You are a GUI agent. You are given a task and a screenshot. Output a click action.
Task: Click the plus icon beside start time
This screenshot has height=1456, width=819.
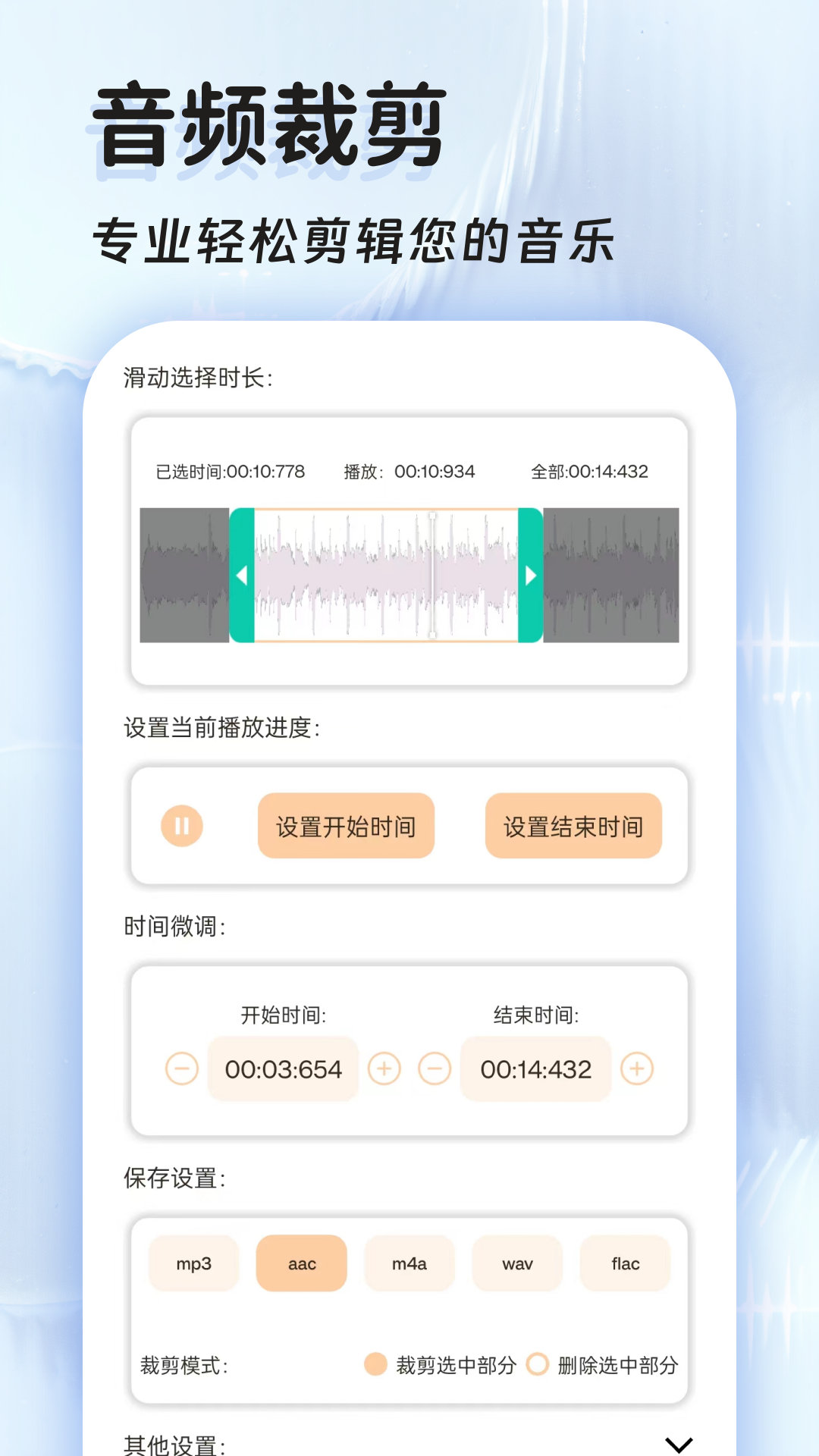[384, 1069]
